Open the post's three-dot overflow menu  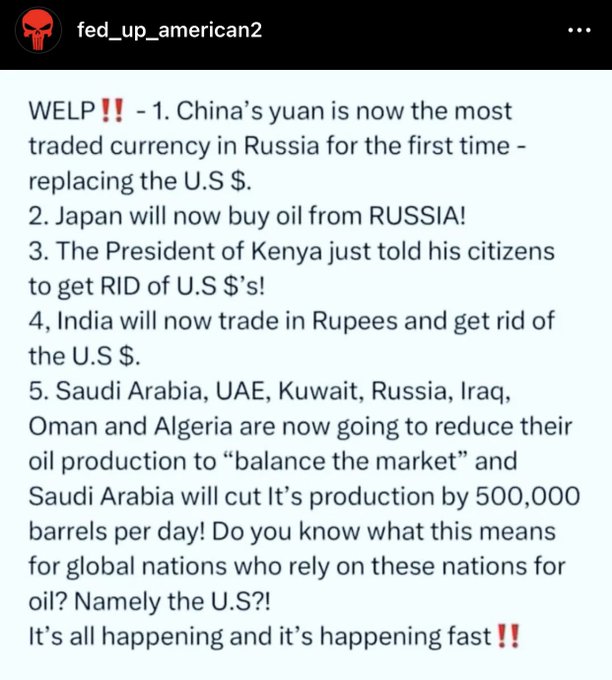coord(579,30)
